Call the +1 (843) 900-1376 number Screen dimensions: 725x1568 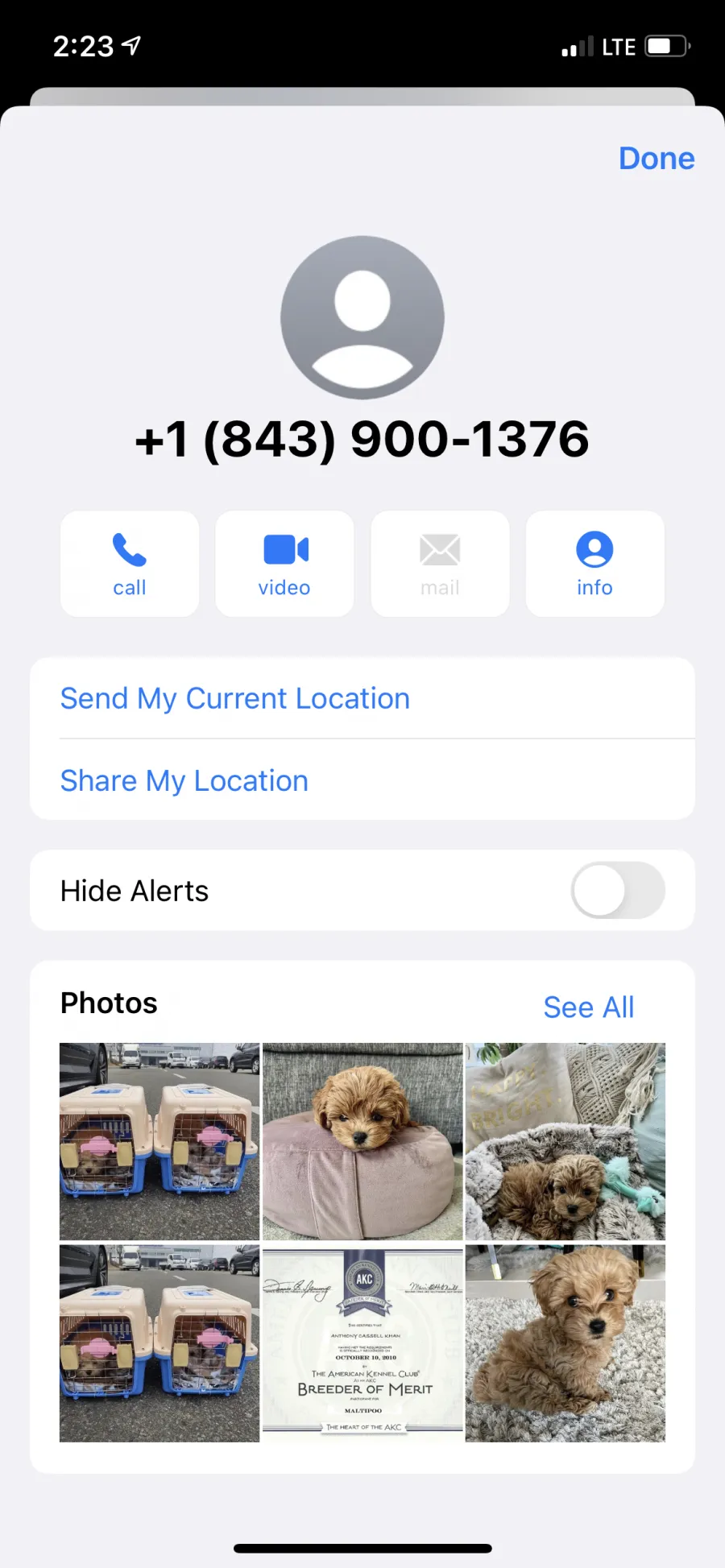130,564
